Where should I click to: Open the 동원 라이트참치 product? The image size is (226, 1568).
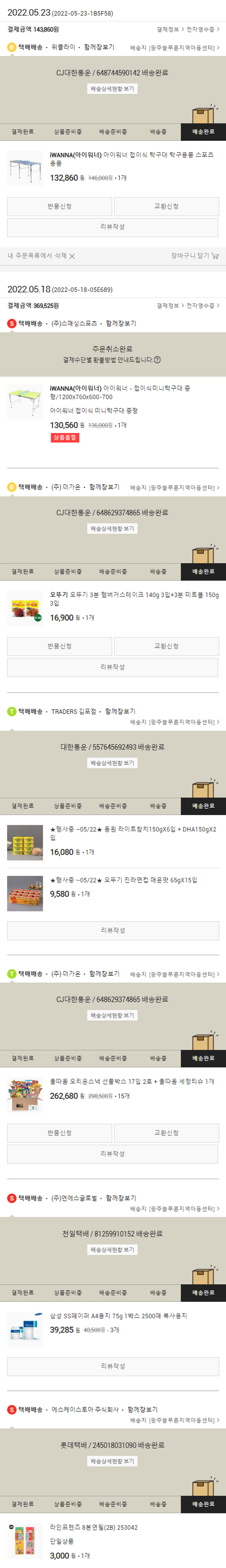coord(133,833)
